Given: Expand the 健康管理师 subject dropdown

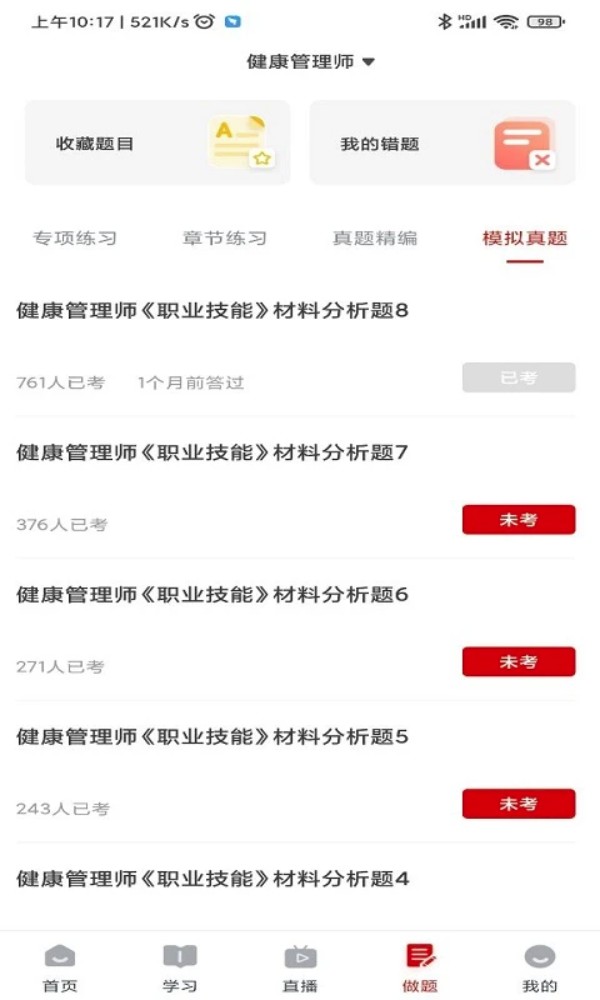Looking at the screenshot, I should [310, 62].
